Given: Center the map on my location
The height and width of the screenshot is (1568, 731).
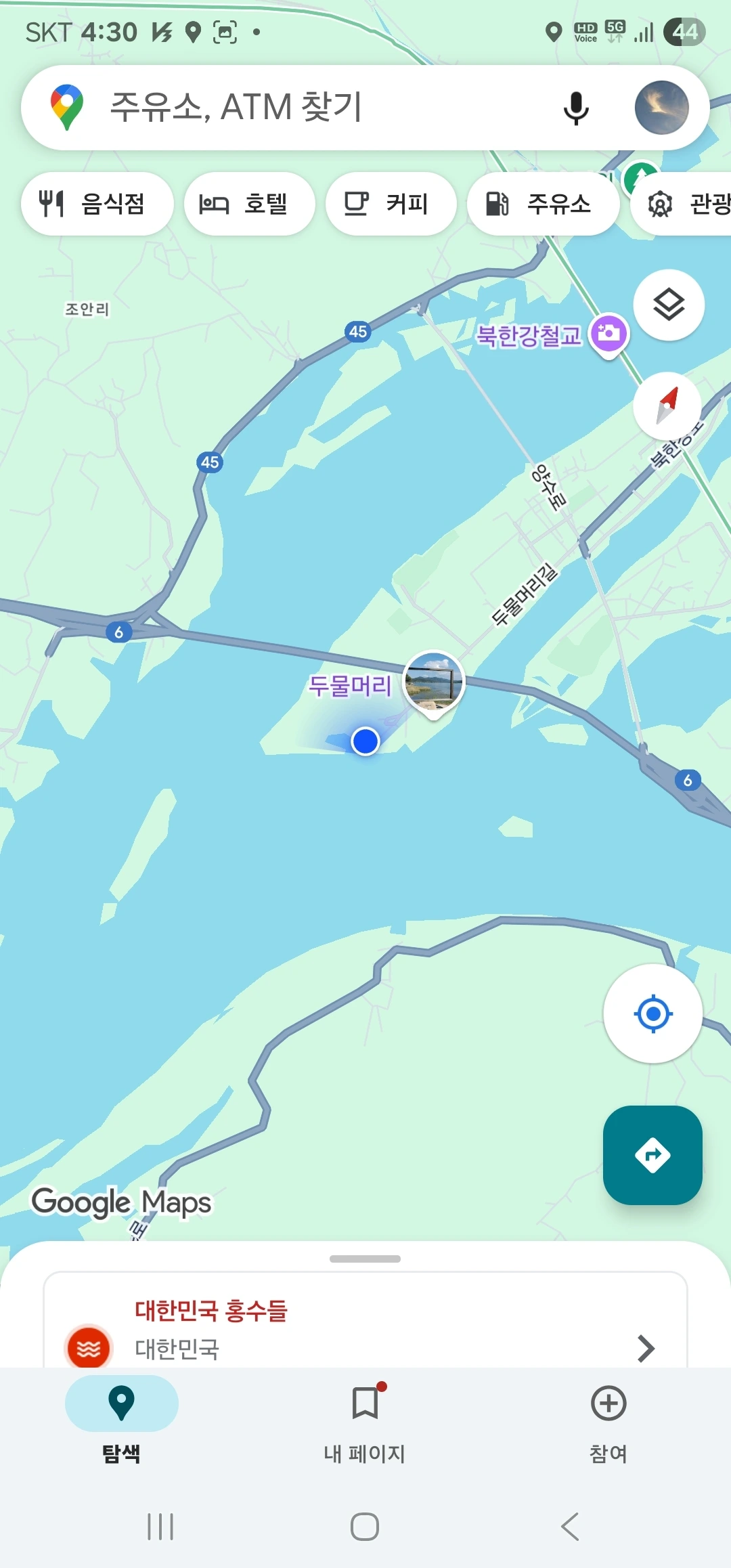Looking at the screenshot, I should (x=652, y=1014).
